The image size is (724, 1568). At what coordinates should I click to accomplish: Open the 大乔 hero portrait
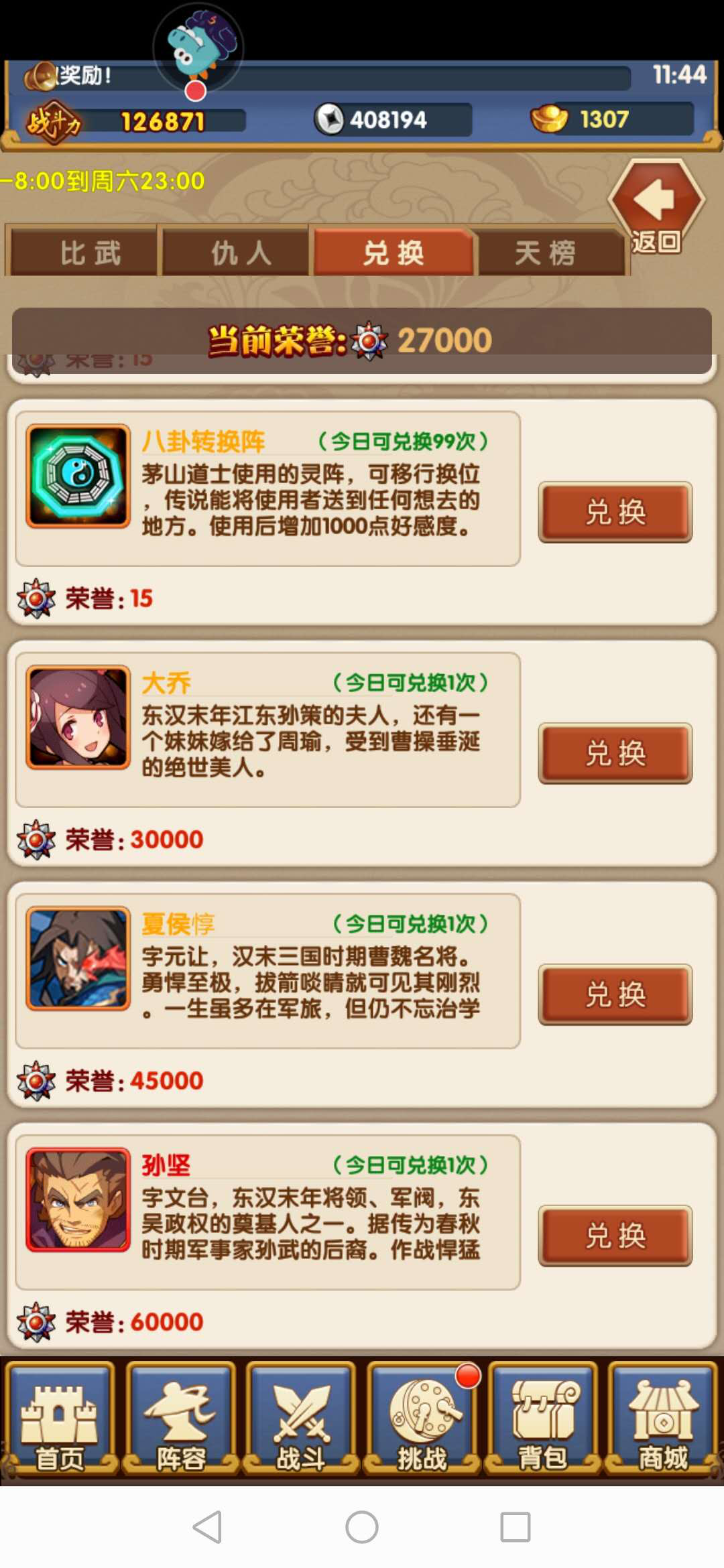point(78,717)
